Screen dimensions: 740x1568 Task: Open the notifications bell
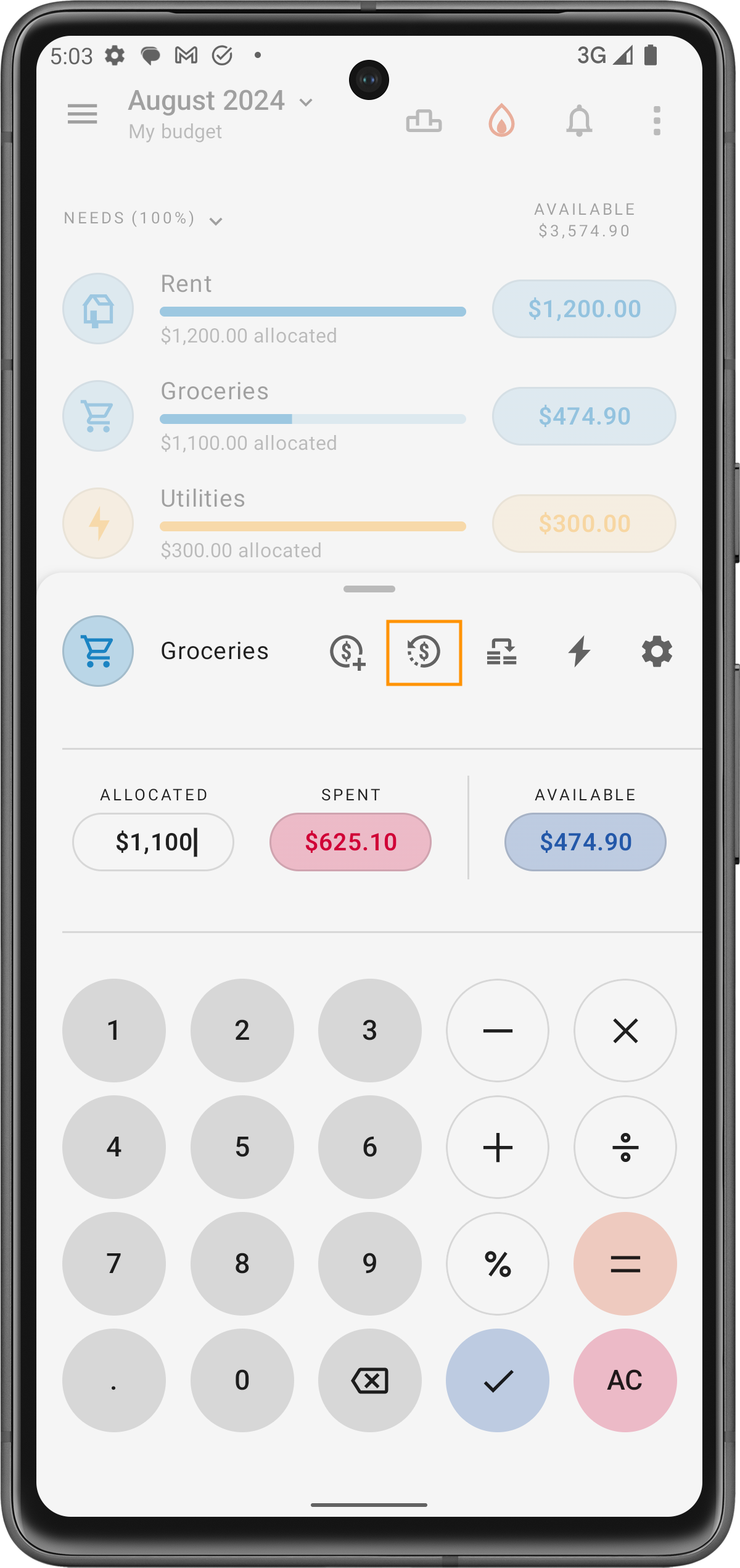579,120
